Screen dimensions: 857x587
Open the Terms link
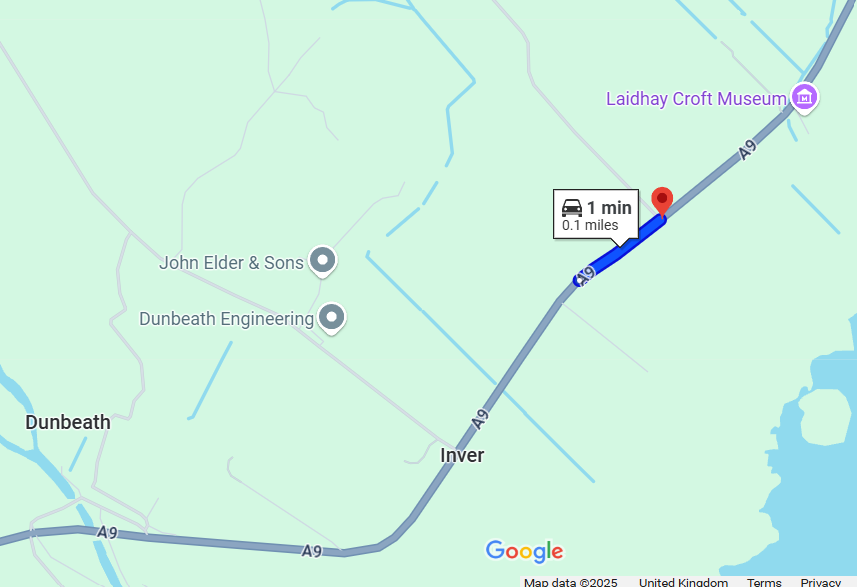764,582
